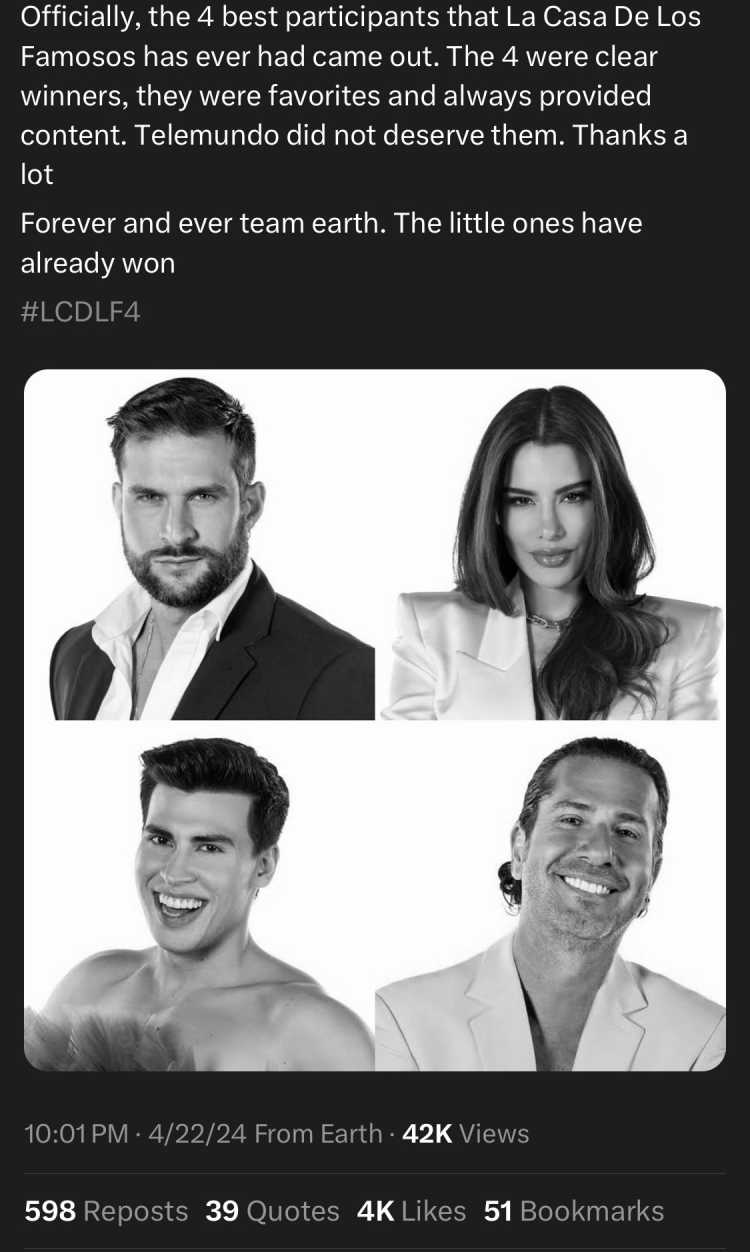Open the #LCDLF4 hashtag
The height and width of the screenshot is (1252, 750).
click(80, 312)
